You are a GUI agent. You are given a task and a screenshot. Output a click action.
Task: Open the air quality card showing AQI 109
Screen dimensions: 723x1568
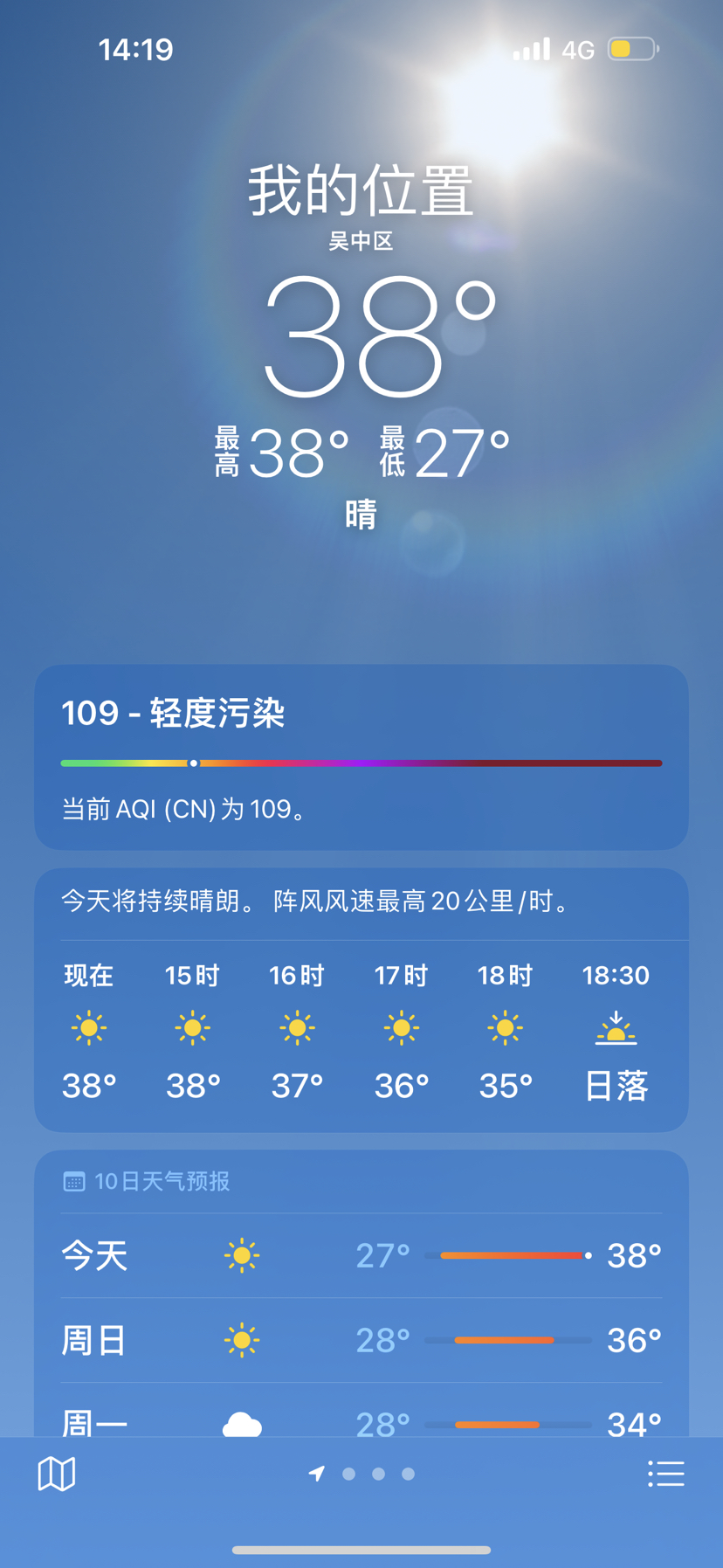click(361, 756)
